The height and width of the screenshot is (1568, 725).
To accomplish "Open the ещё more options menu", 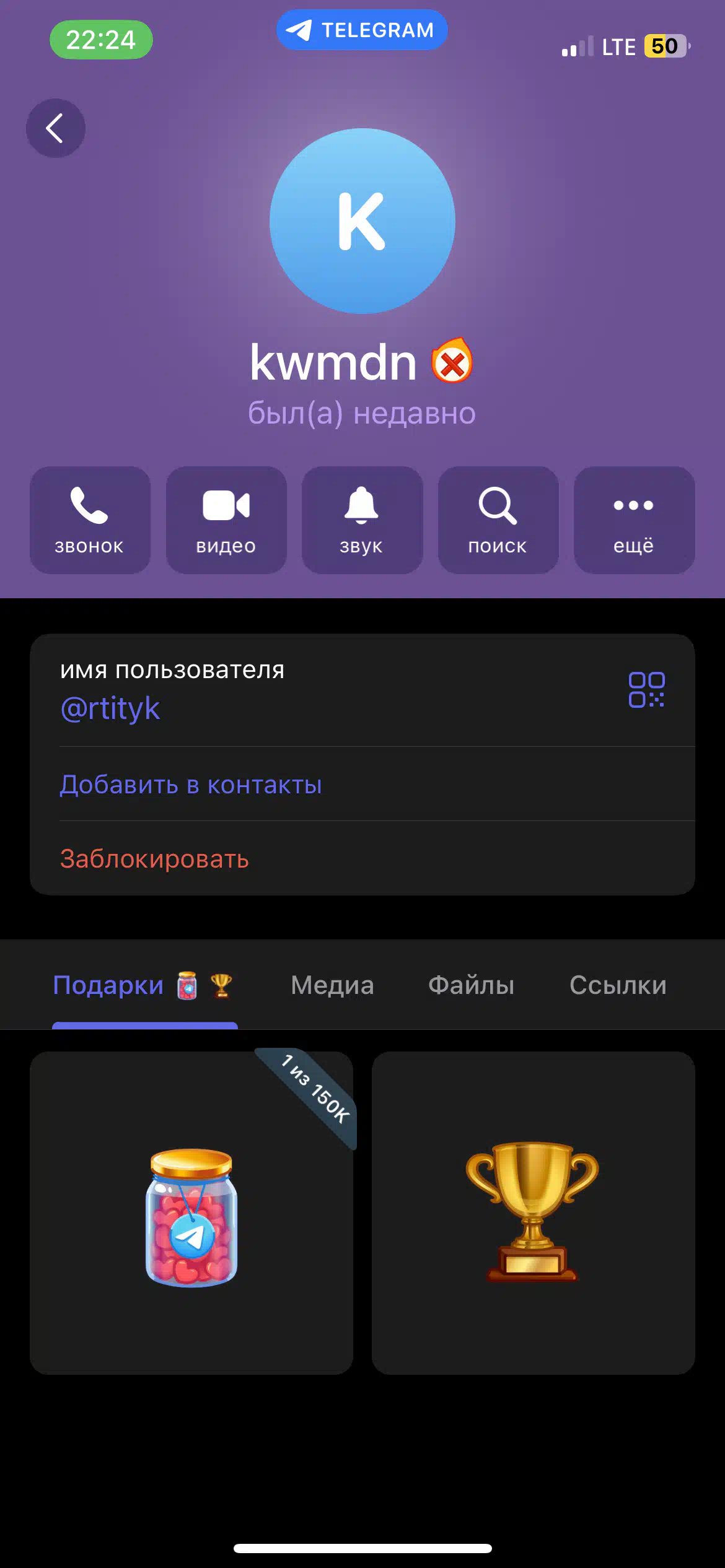I will pyautogui.click(x=634, y=520).
